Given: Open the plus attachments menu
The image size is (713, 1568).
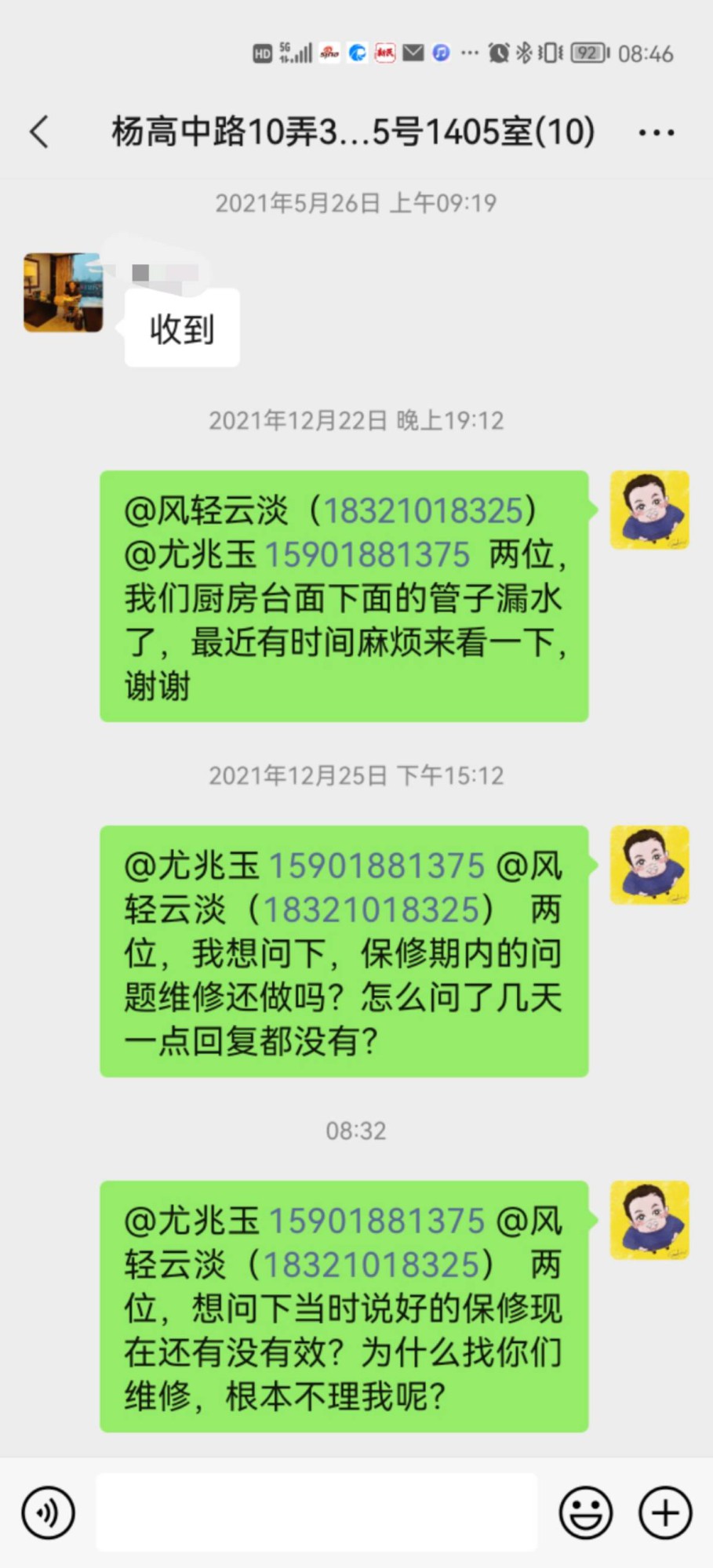Looking at the screenshot, I should [x=665, y=1512].
